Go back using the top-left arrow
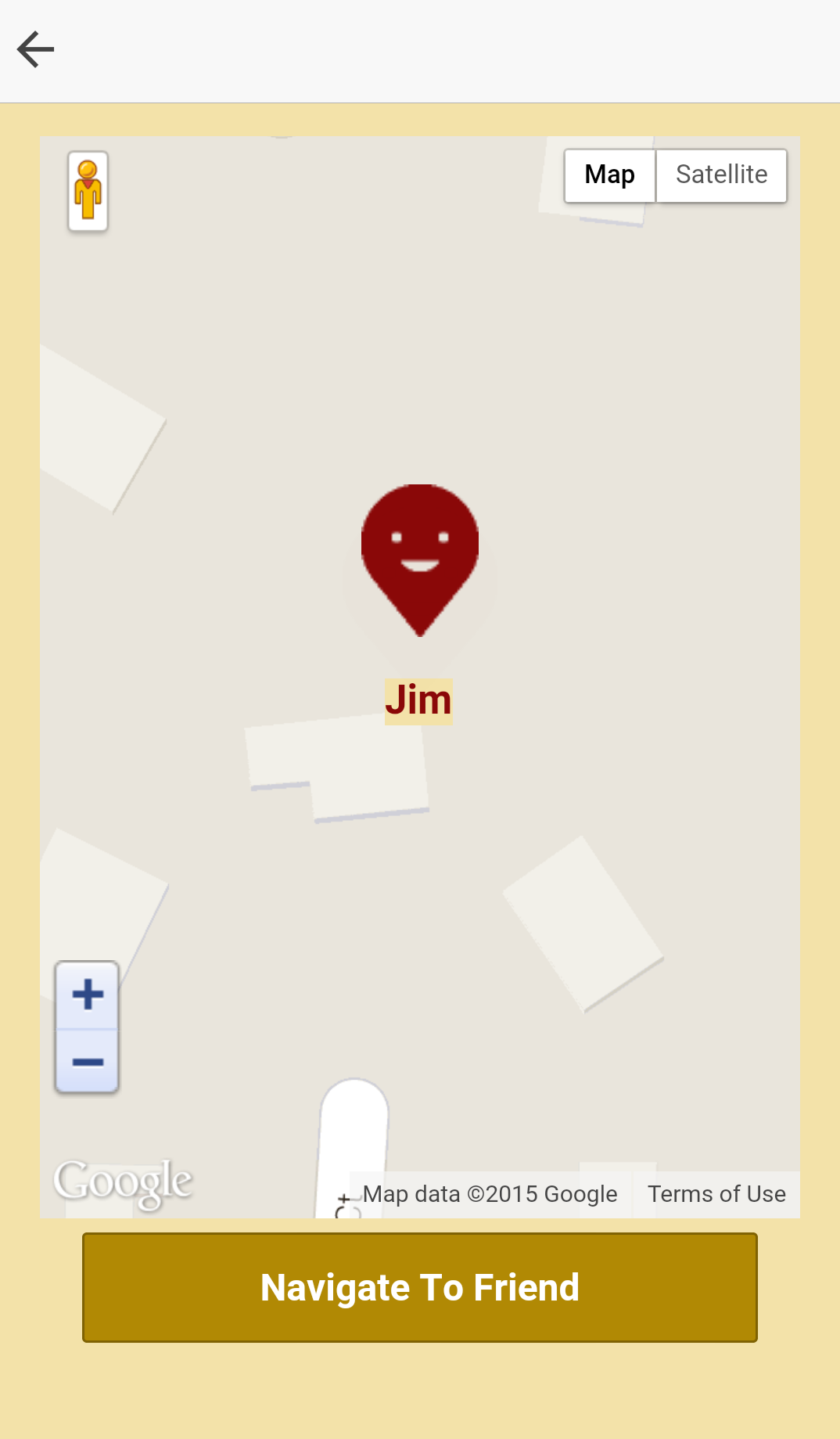This screenshot has height=1439, width=840. [35, 50]
